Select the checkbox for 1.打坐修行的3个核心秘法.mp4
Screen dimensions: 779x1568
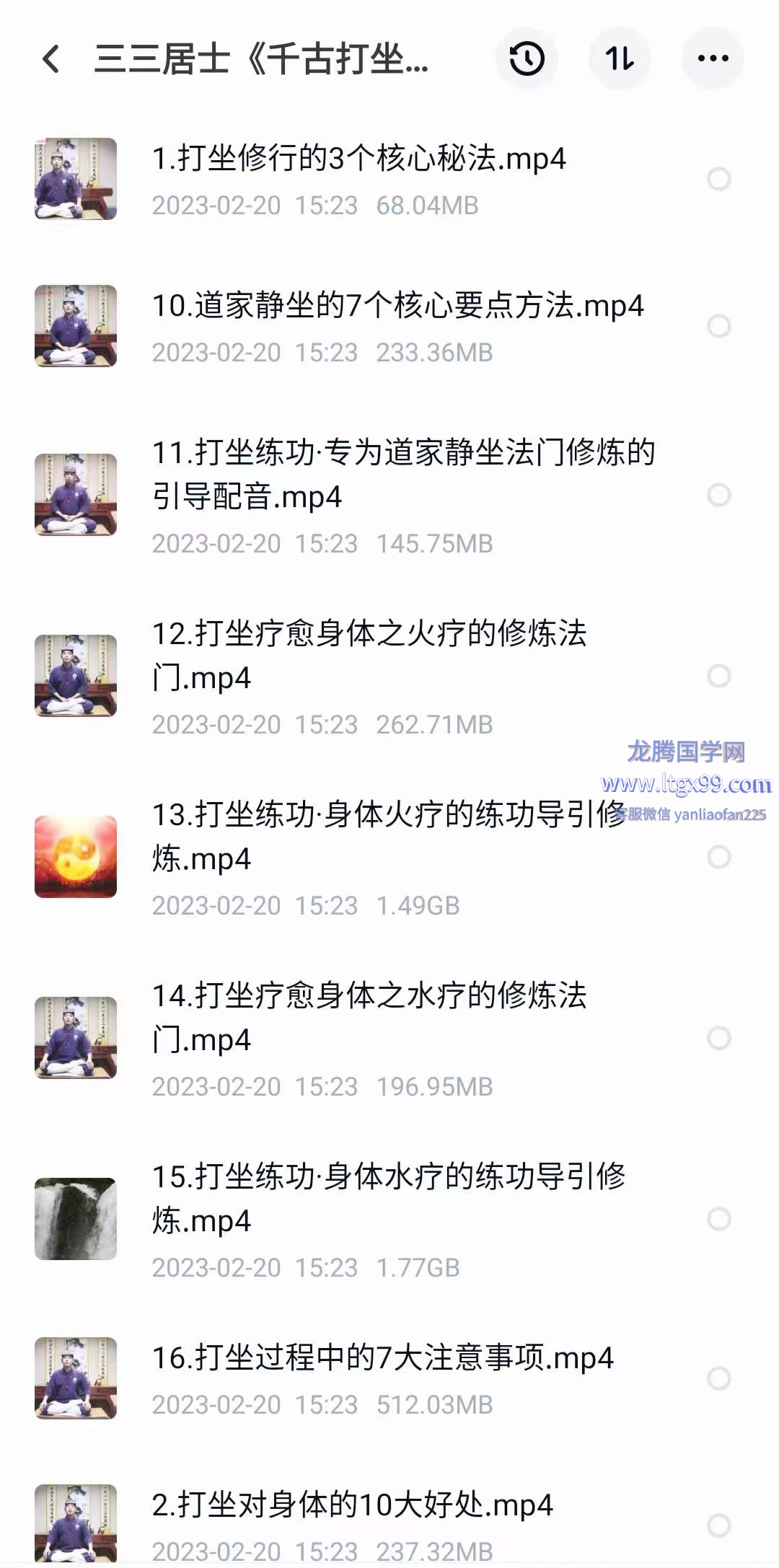click(718, 179)
